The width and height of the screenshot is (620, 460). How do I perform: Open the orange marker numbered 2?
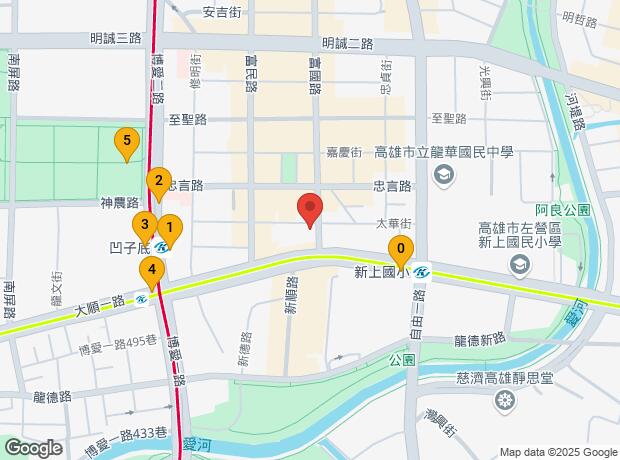coord(156,182)
